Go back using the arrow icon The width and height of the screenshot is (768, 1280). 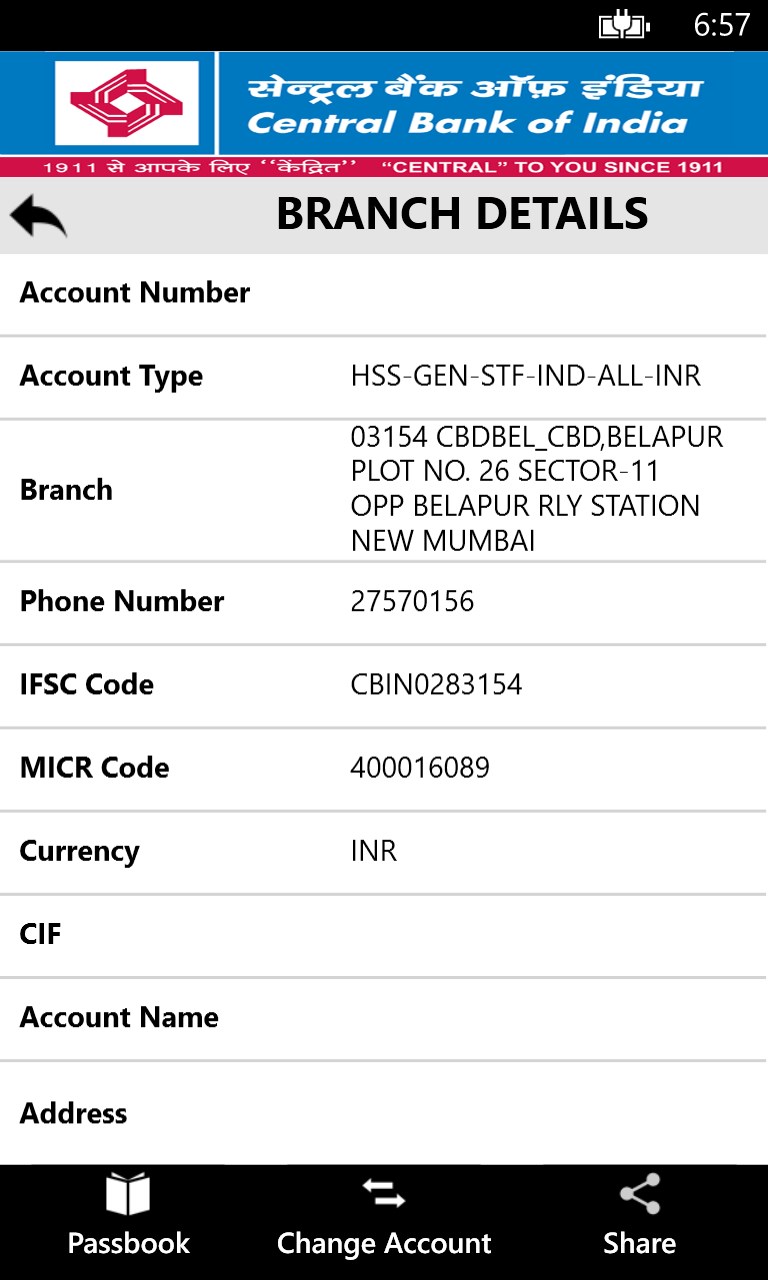click(x=38, y=216)
